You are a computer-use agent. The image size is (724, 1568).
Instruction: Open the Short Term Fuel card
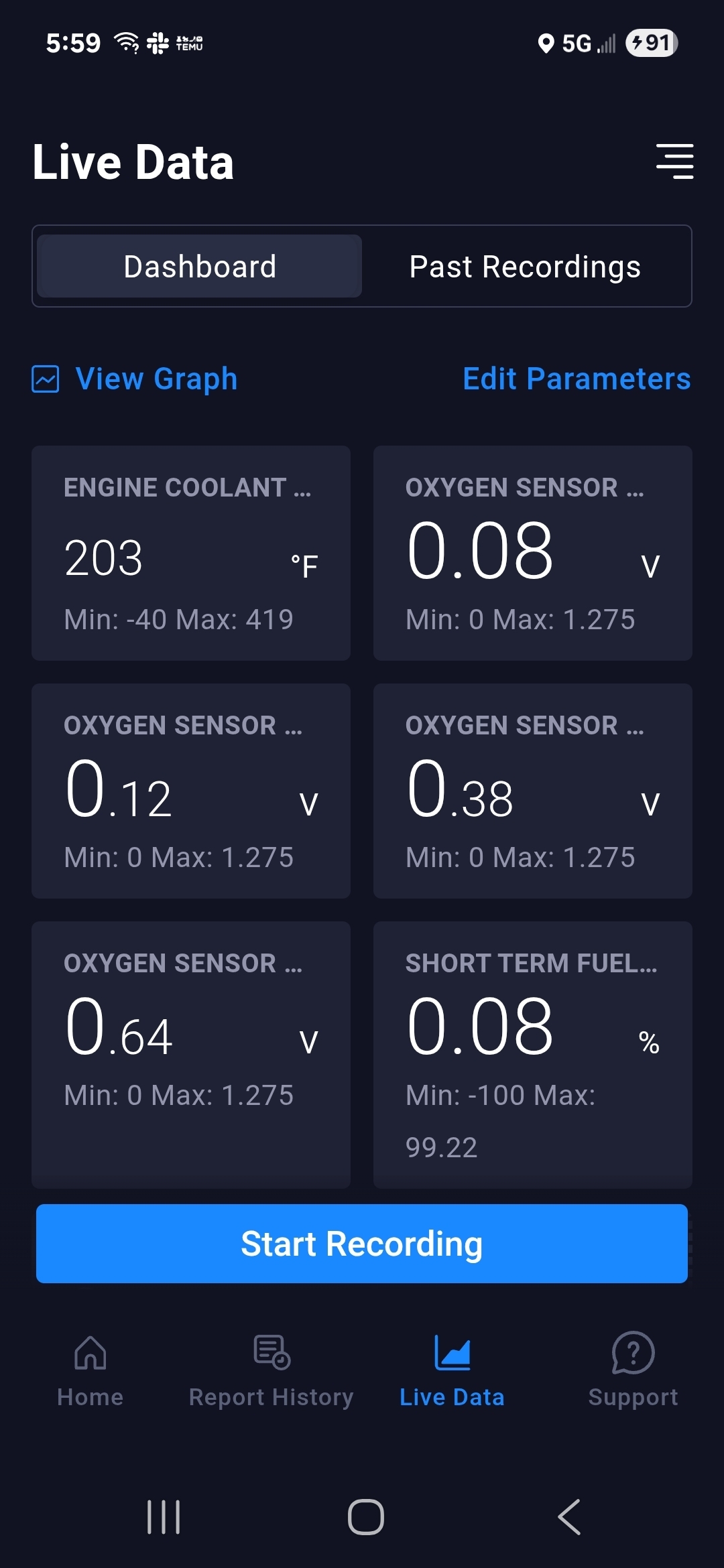point(532,1053)
